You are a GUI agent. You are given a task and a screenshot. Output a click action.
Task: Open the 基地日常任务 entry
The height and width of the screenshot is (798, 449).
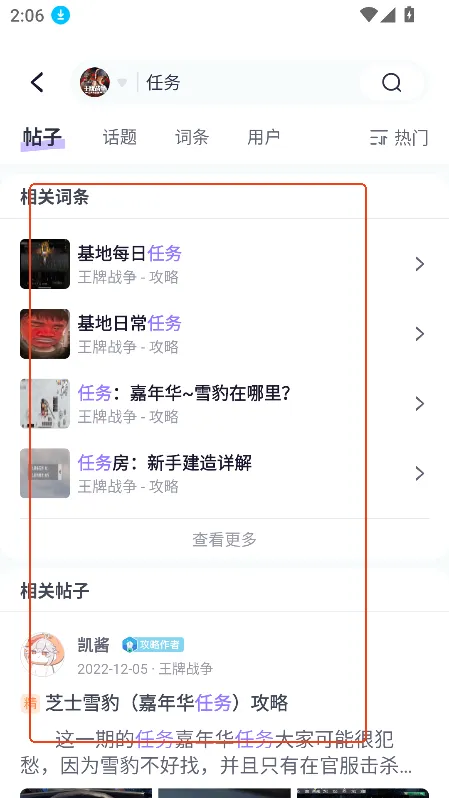(224, 334)
